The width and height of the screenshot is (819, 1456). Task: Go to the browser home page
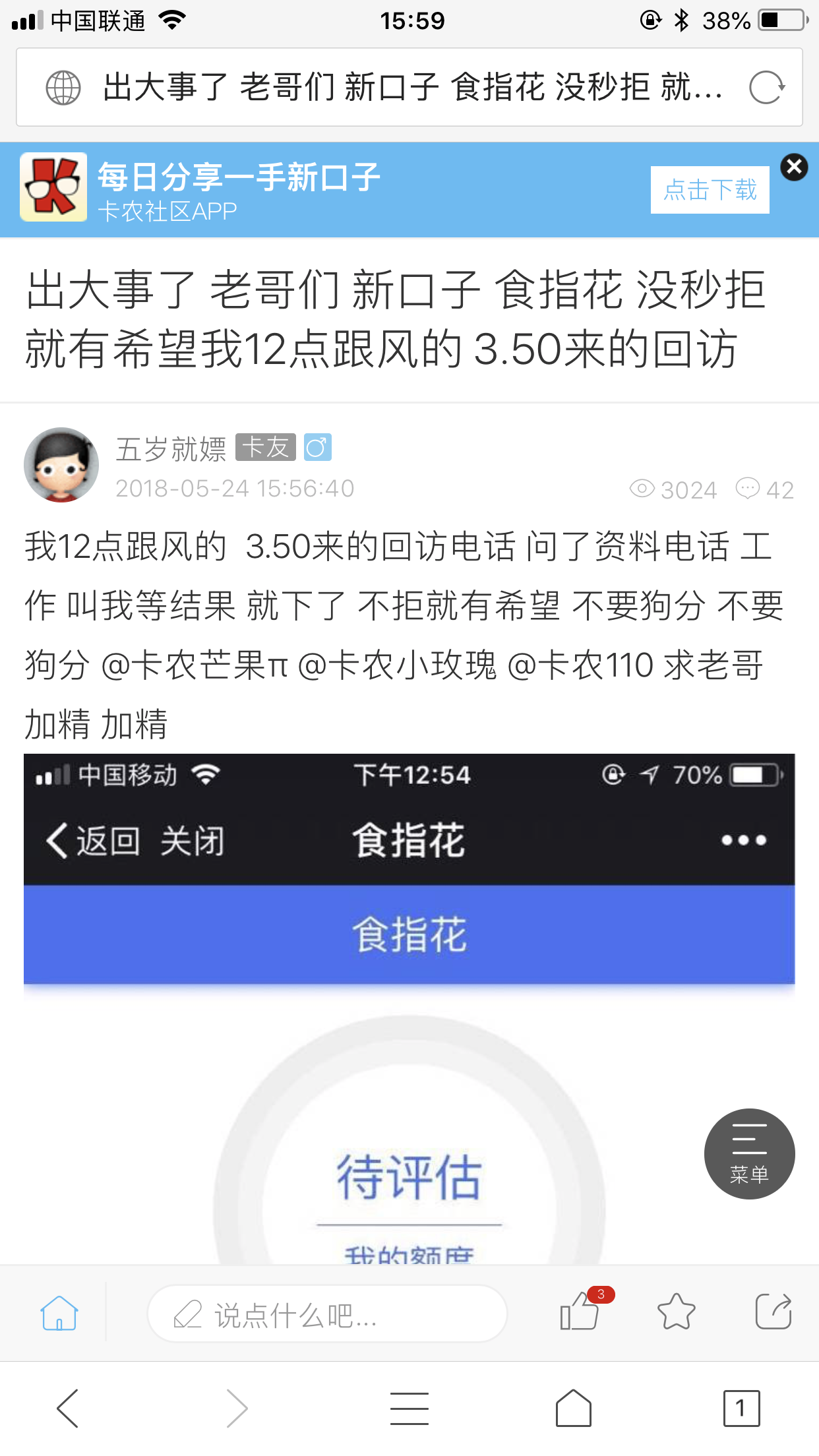(573, 1408)
